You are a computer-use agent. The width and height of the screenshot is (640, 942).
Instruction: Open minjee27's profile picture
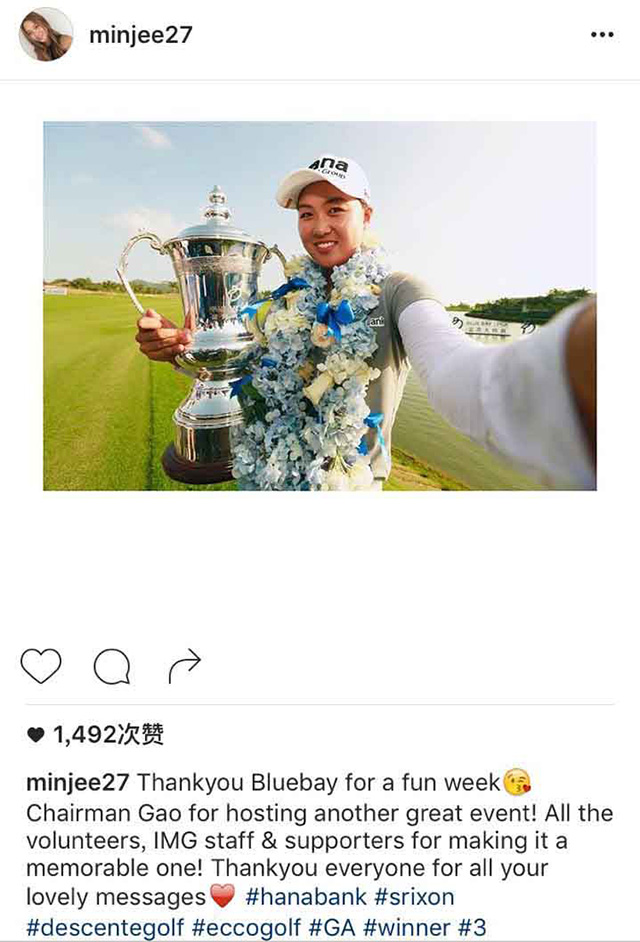click(46, 35)
